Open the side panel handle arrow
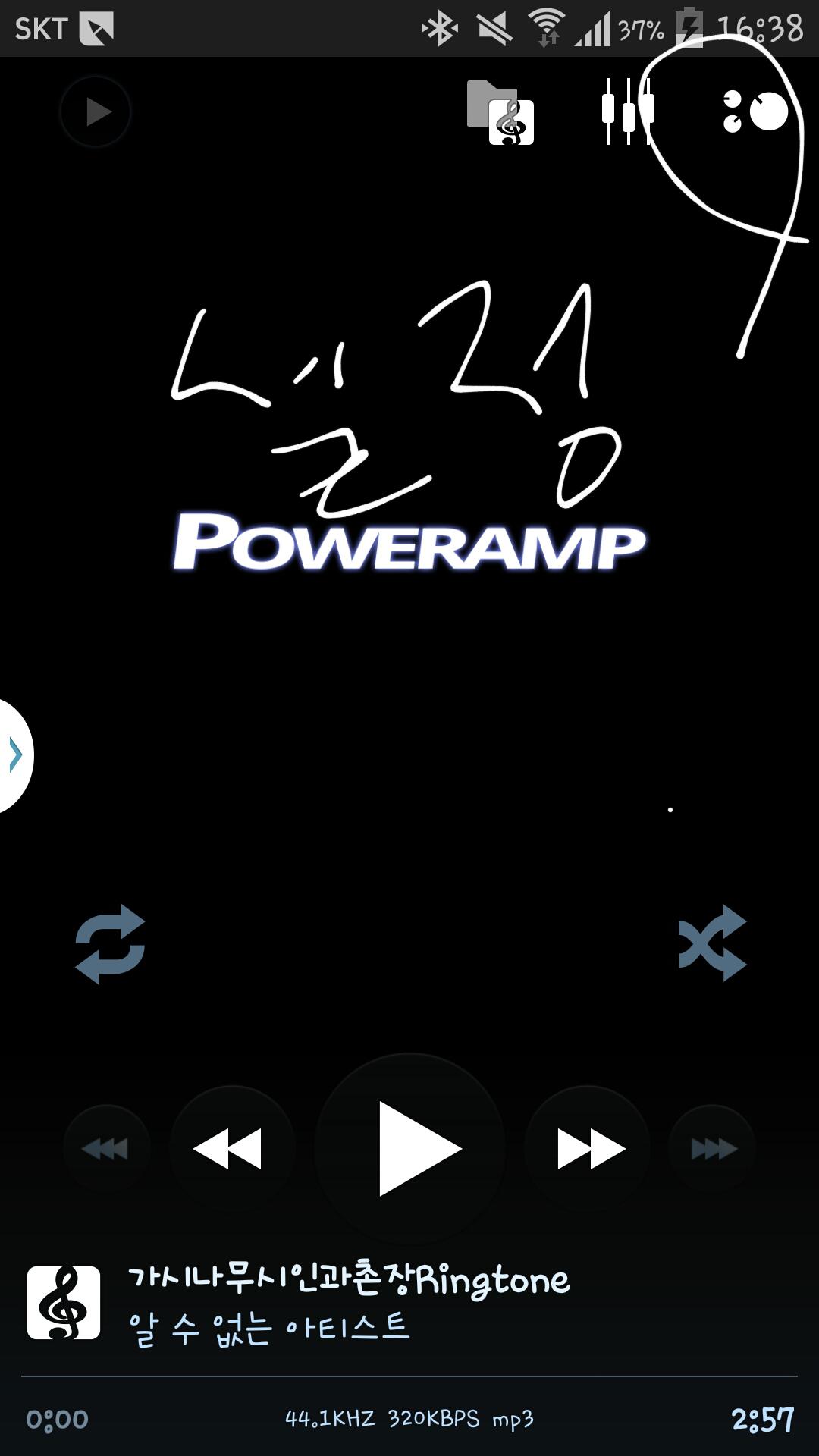This screenshot has width=819, height=1456. click(15, 755)
